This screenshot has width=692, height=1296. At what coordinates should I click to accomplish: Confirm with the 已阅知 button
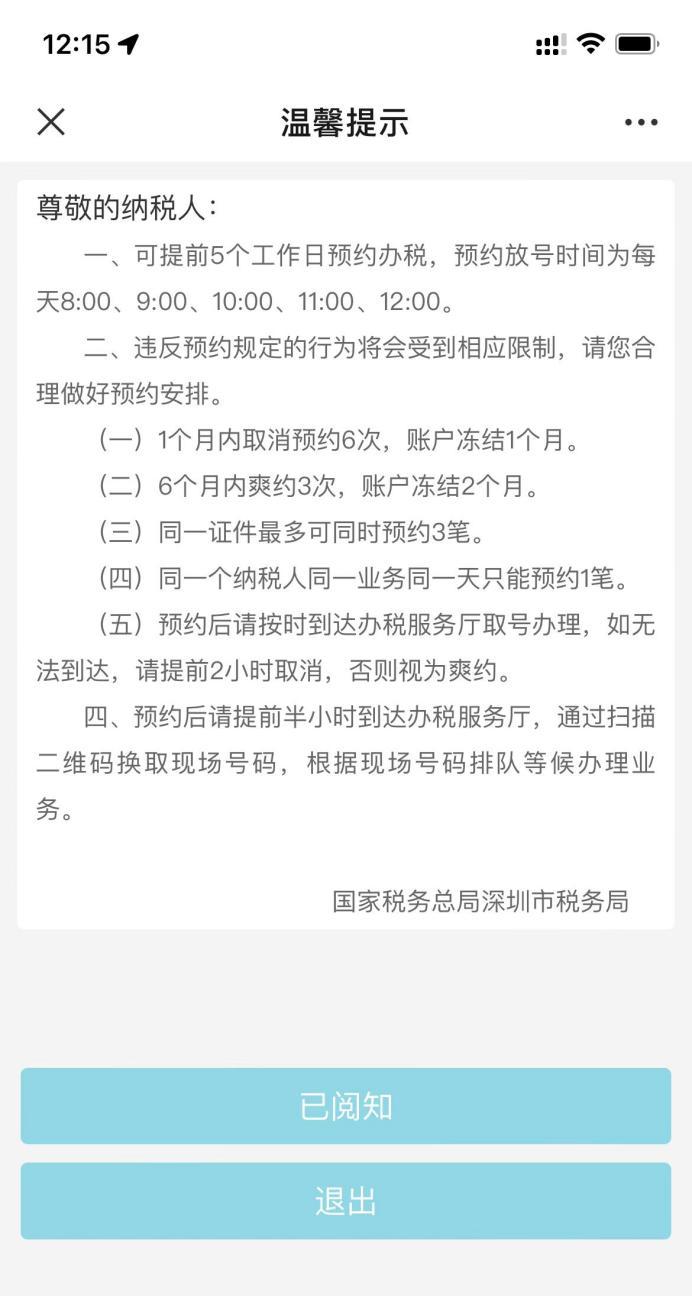pos(345,1106)
